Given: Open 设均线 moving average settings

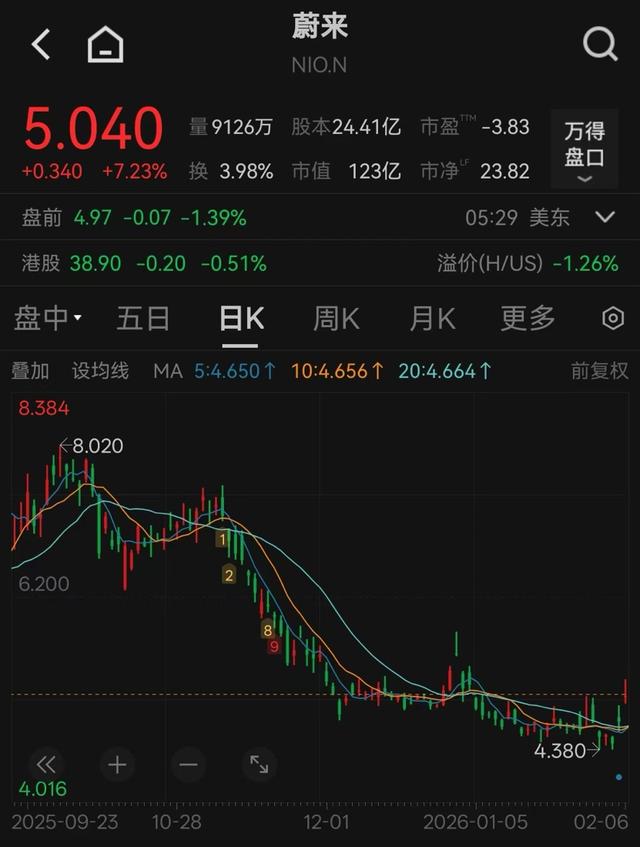Looking at the screenshot, I should (100, 371).
